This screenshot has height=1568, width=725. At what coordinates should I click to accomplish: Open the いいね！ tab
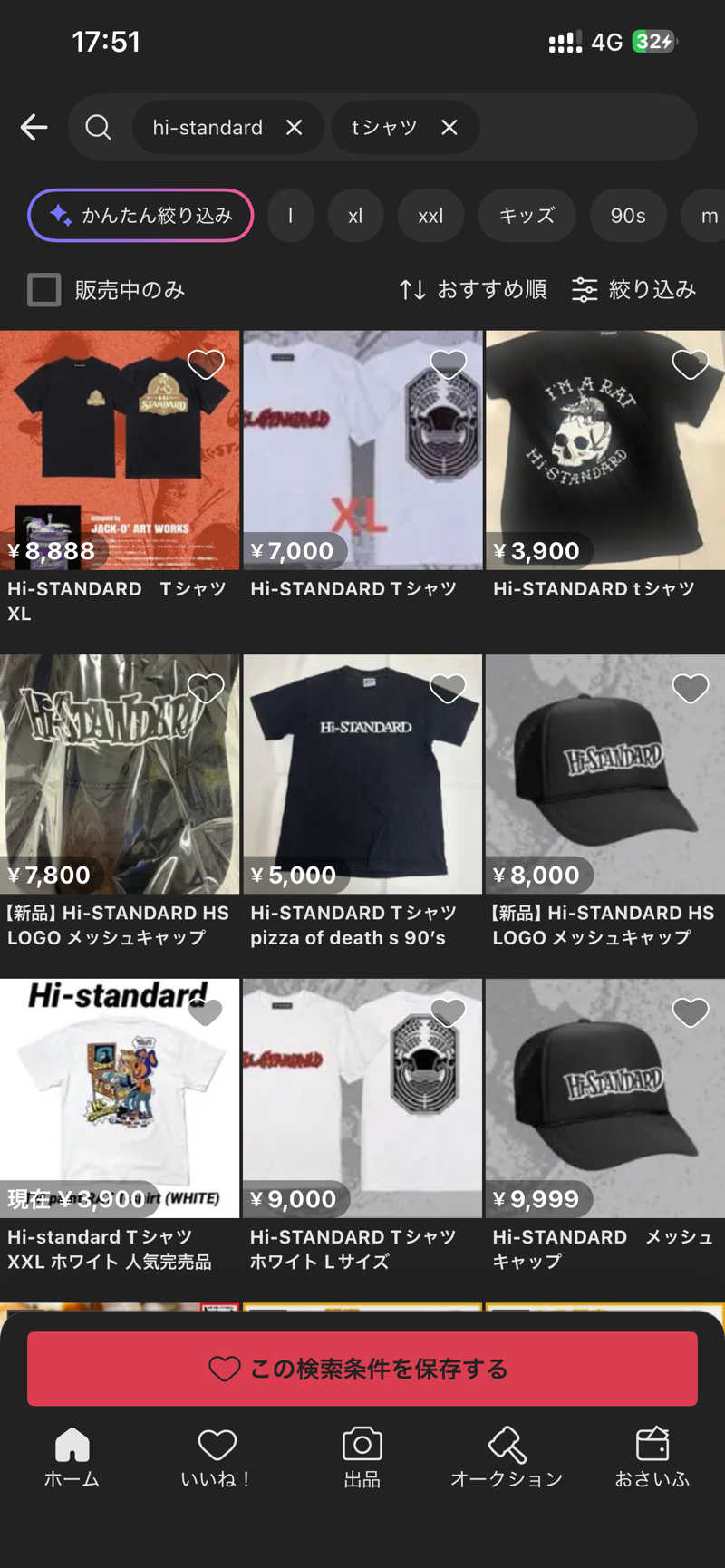217,1457
